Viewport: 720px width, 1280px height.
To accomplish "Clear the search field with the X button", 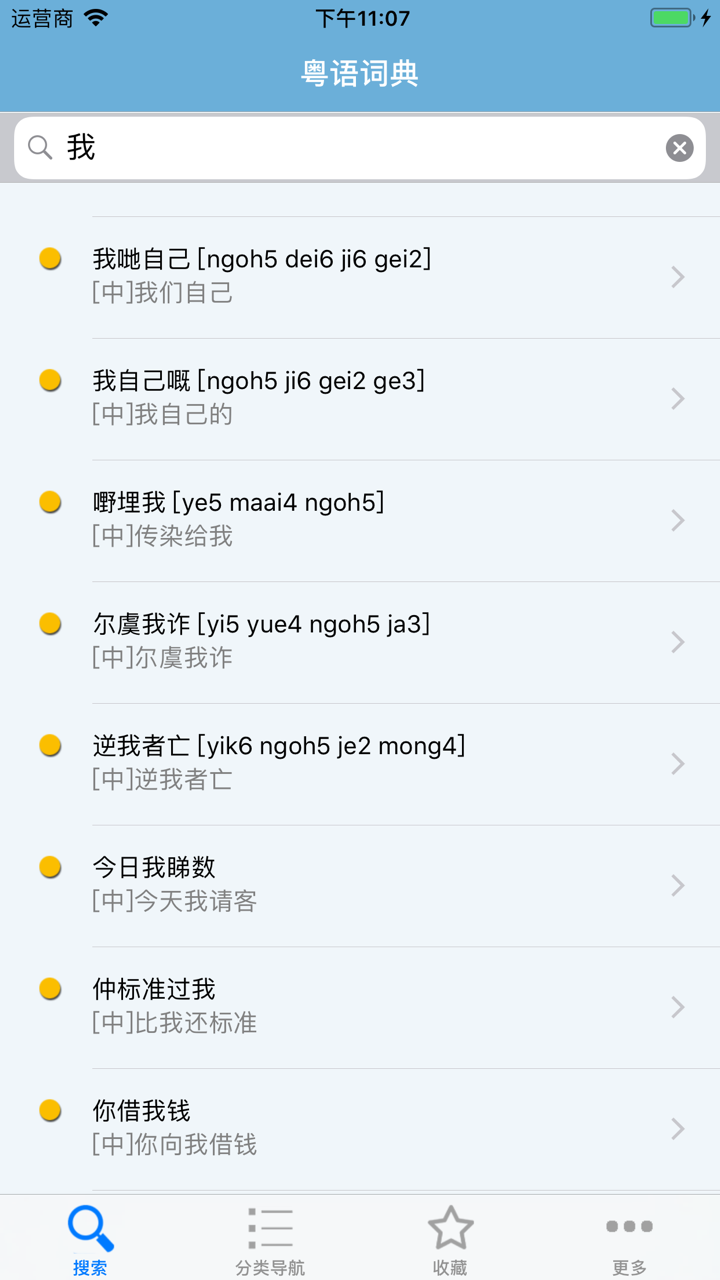I will pyautogui.click(x=679, y=147).
